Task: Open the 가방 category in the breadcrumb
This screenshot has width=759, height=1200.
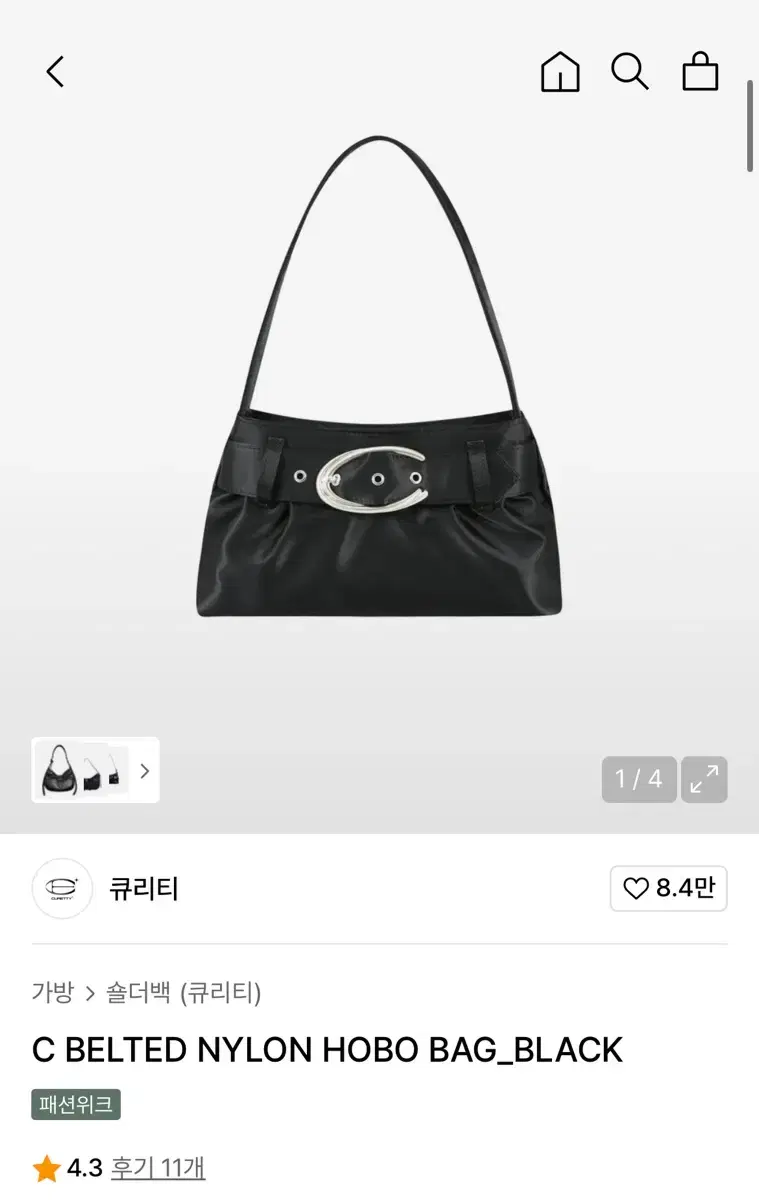Action: tap(55, 993)
